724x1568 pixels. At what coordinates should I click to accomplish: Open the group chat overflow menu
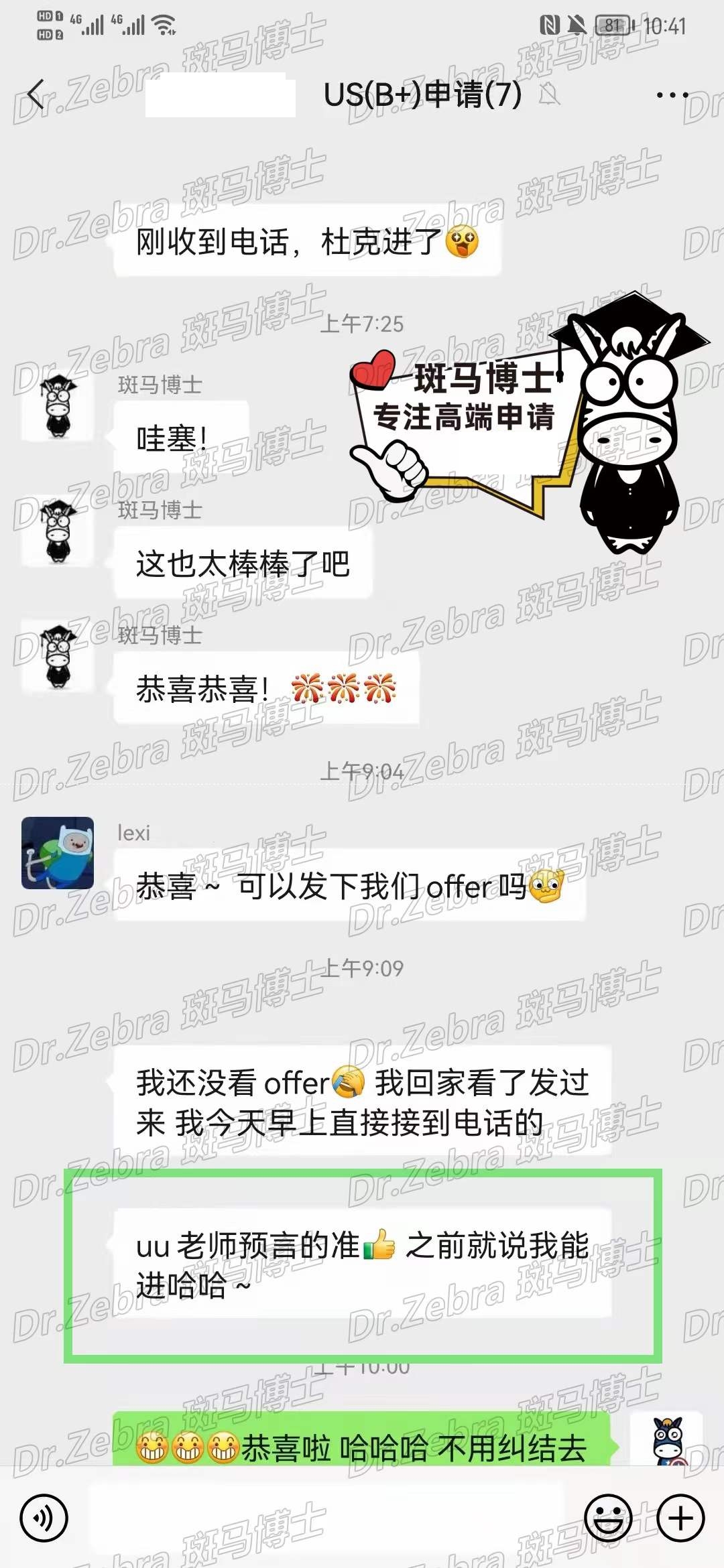point(671,95)
